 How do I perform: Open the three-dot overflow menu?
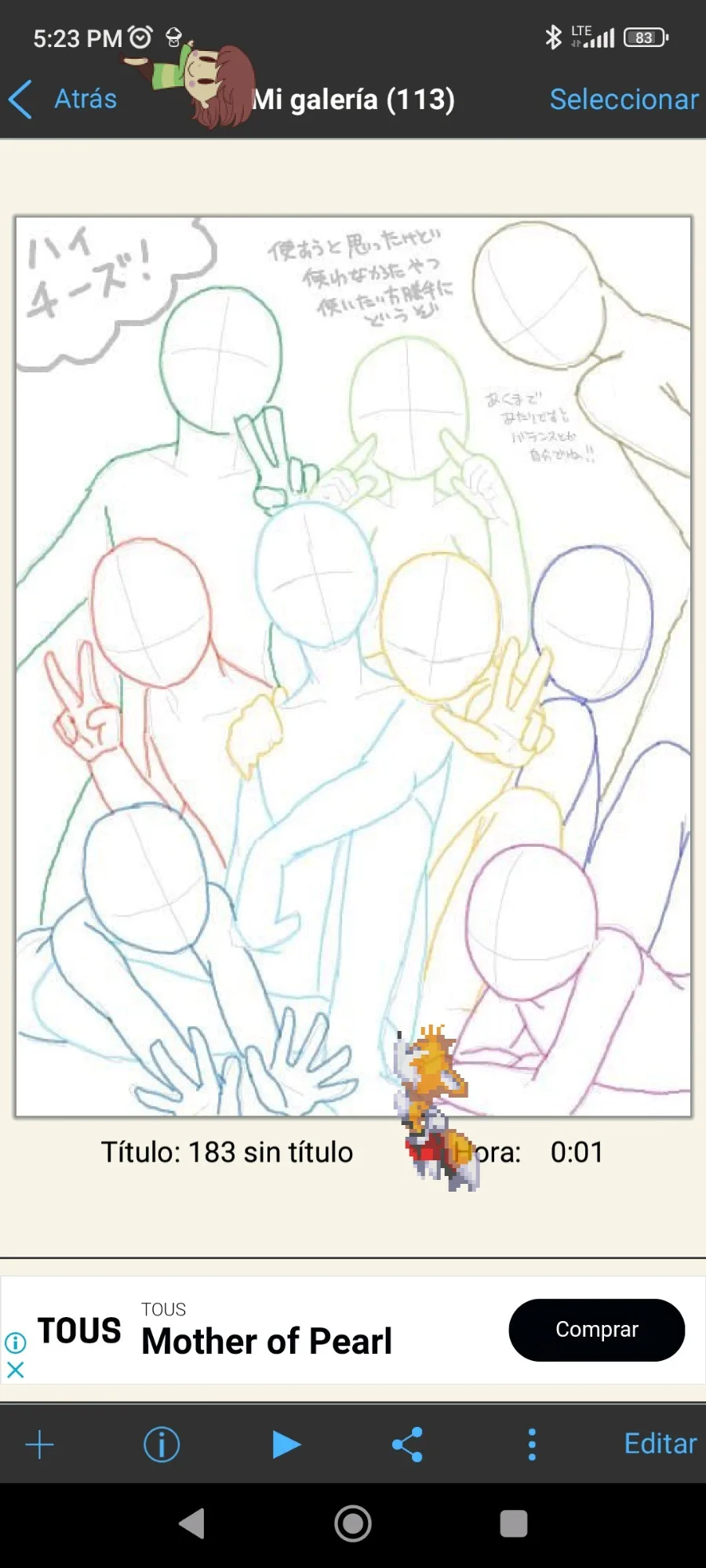[x=532, y=1444]
